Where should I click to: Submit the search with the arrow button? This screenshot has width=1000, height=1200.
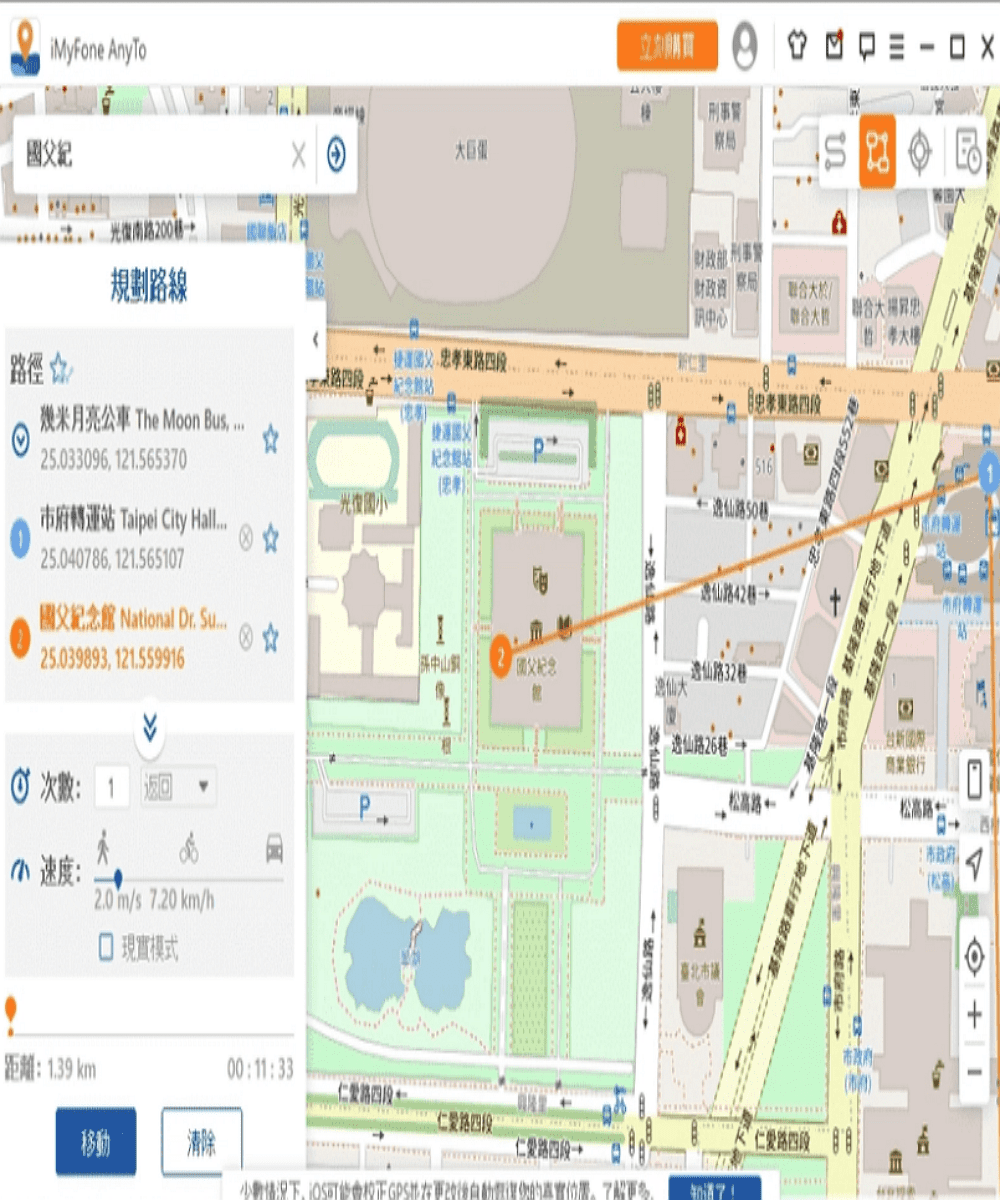336,155
